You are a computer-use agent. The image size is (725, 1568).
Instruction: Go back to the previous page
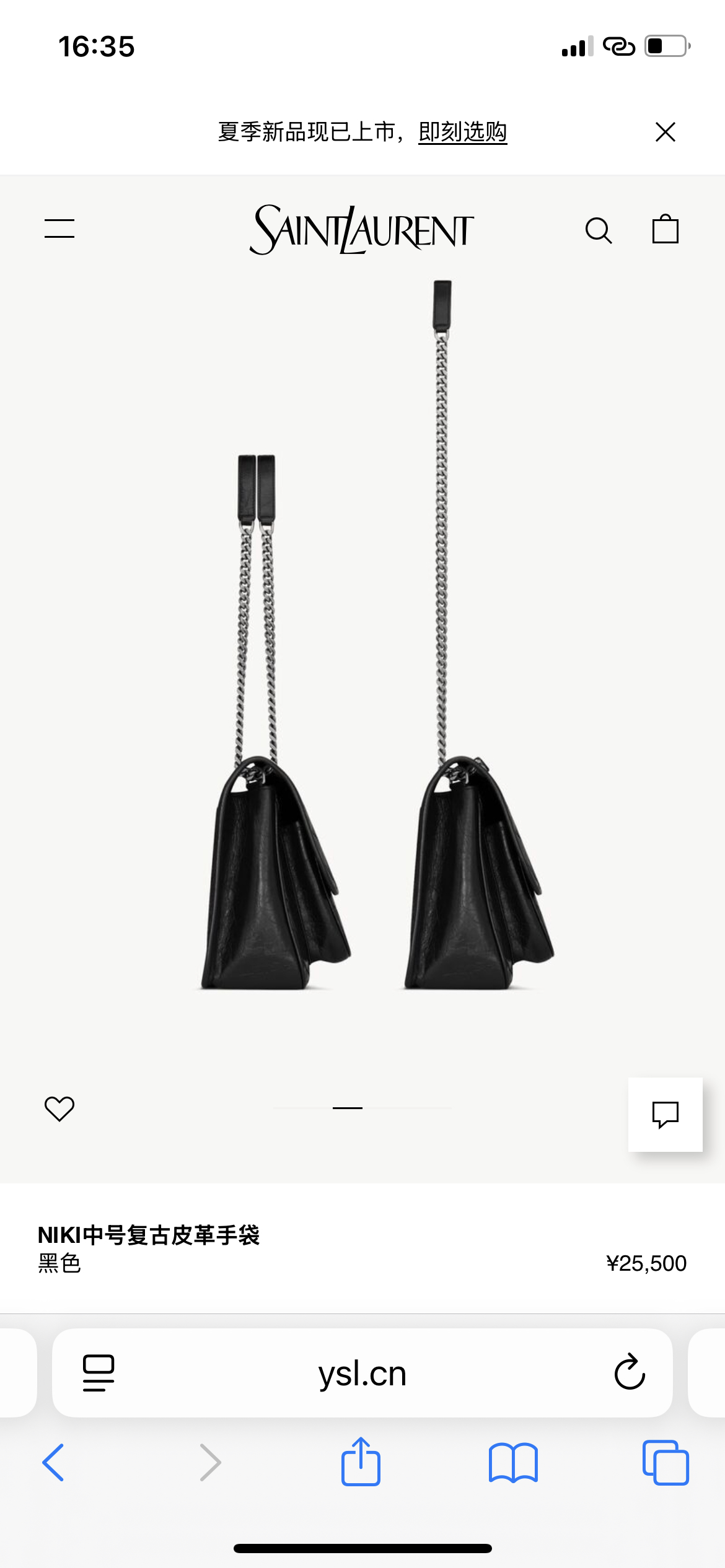pos(53,1463)
